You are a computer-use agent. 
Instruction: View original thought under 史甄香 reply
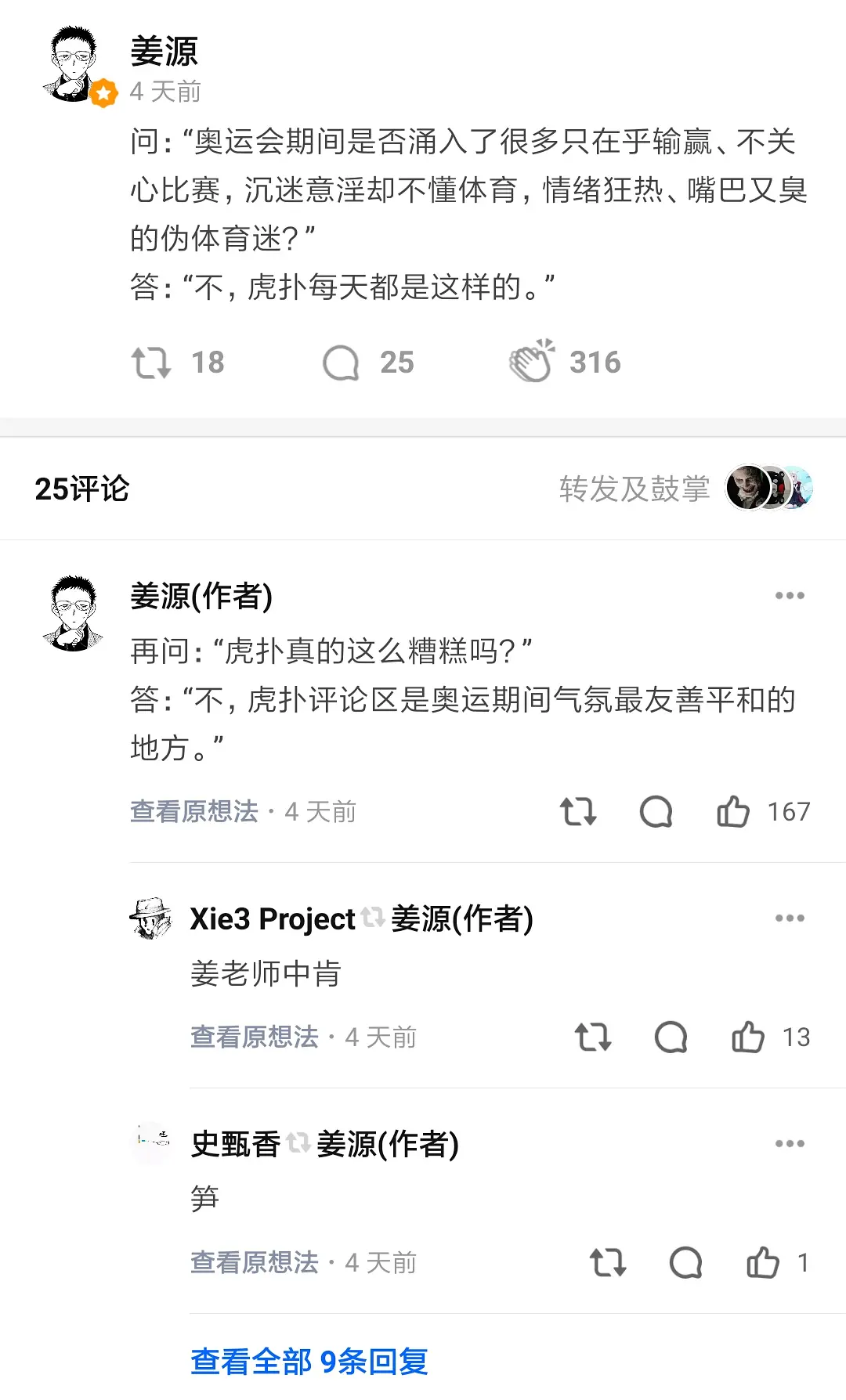click(x=255, y=1263)
